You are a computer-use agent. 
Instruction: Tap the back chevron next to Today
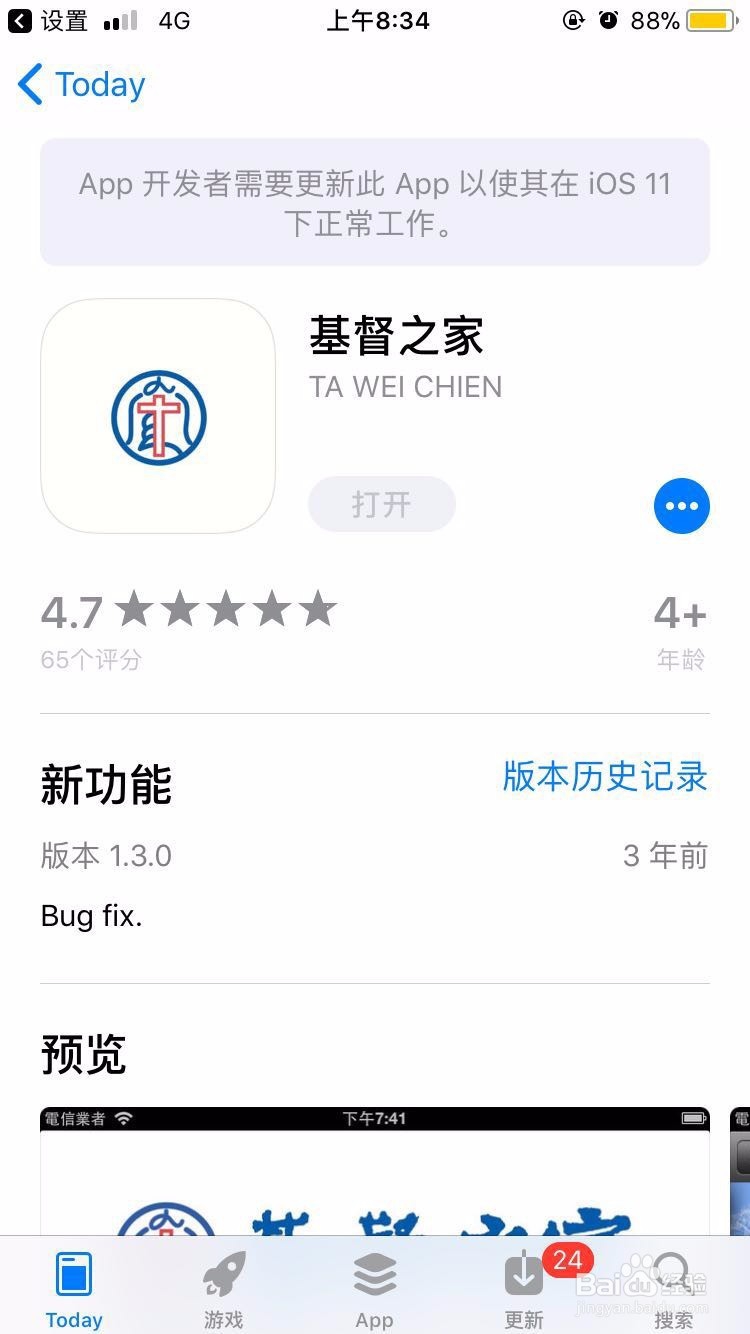coord(28,85)
